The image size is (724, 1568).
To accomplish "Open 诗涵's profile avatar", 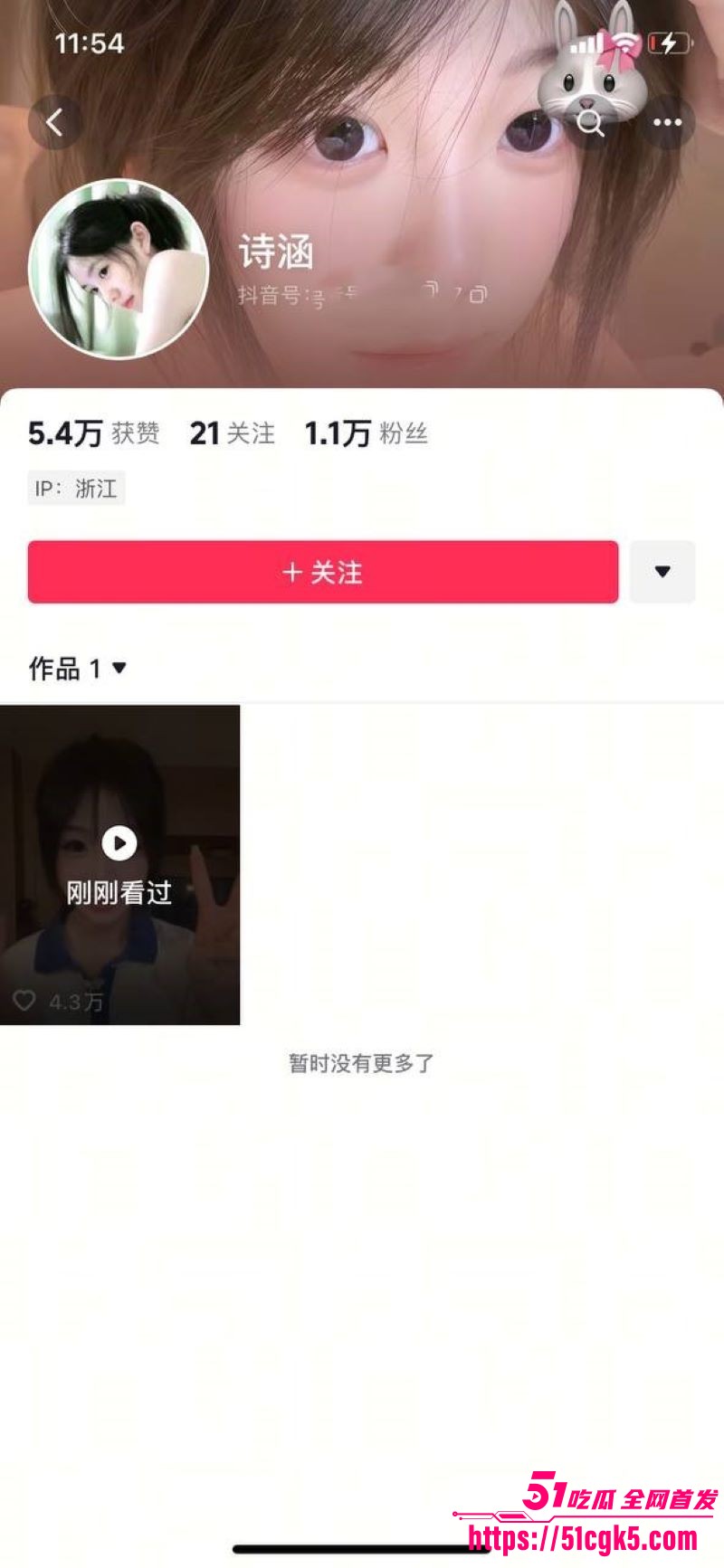I will (x=119, y=269).
